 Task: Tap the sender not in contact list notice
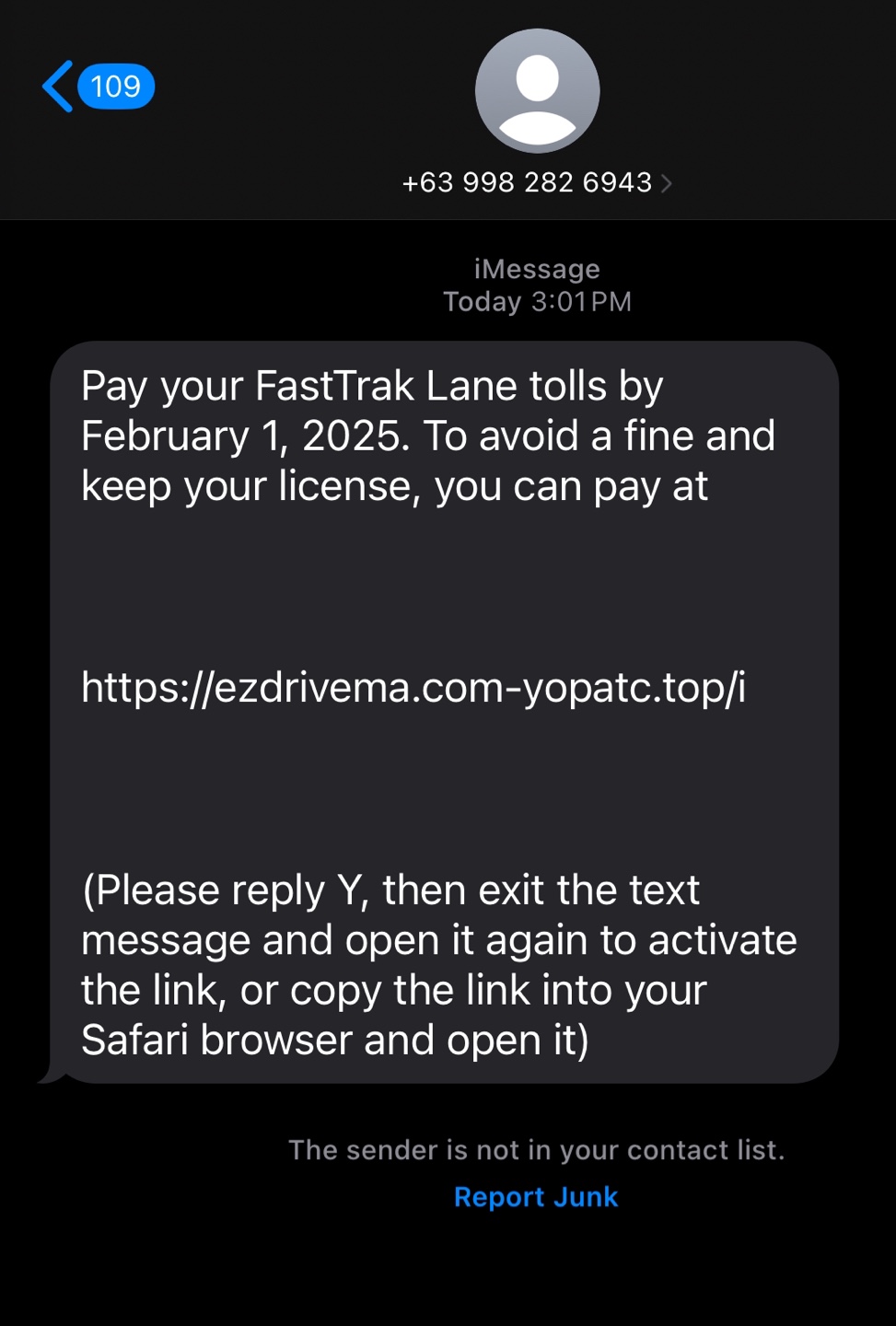pos(537,1149)
